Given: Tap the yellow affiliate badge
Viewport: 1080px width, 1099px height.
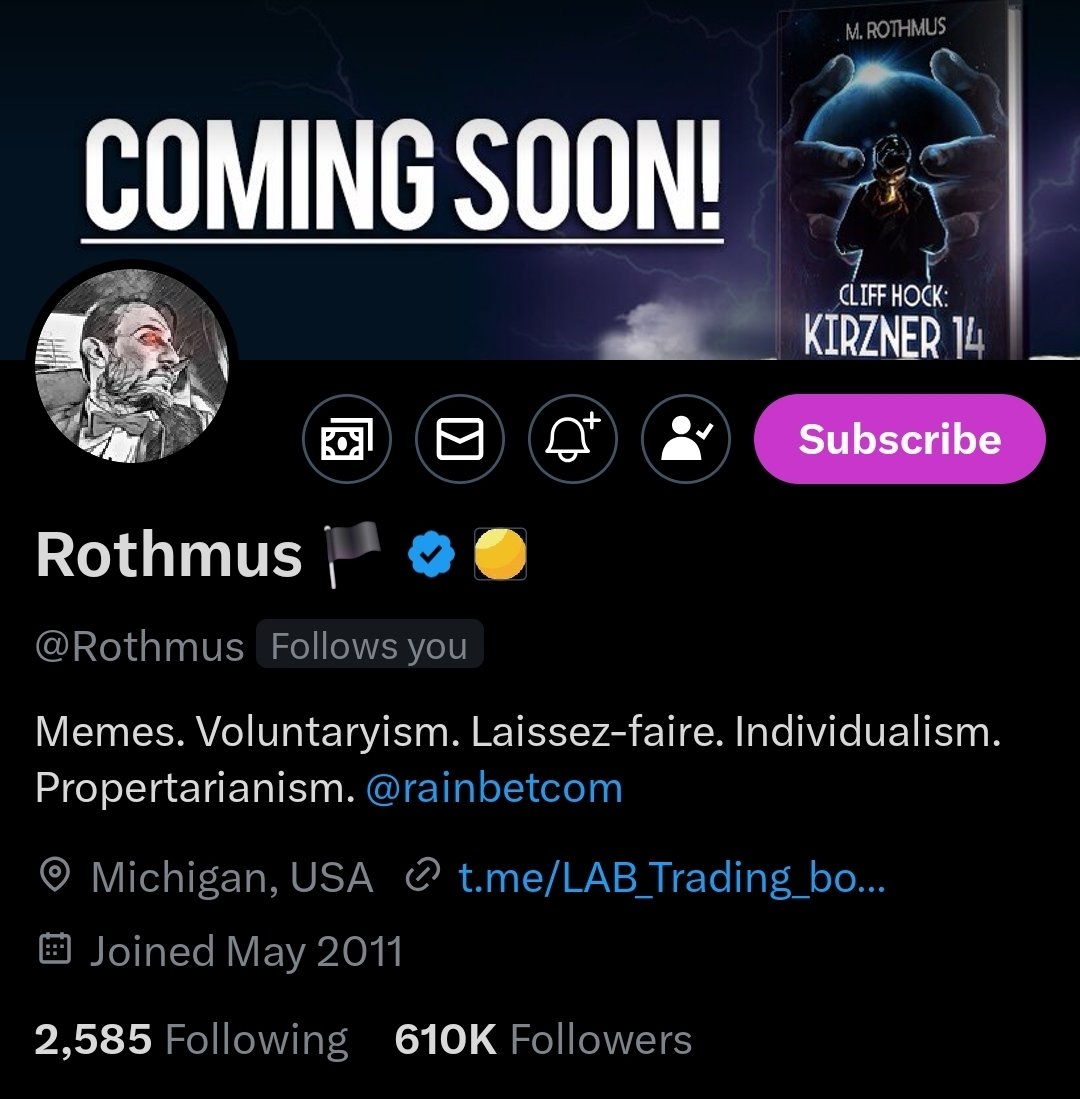Looking at the screenshot, I should point(500,555).
